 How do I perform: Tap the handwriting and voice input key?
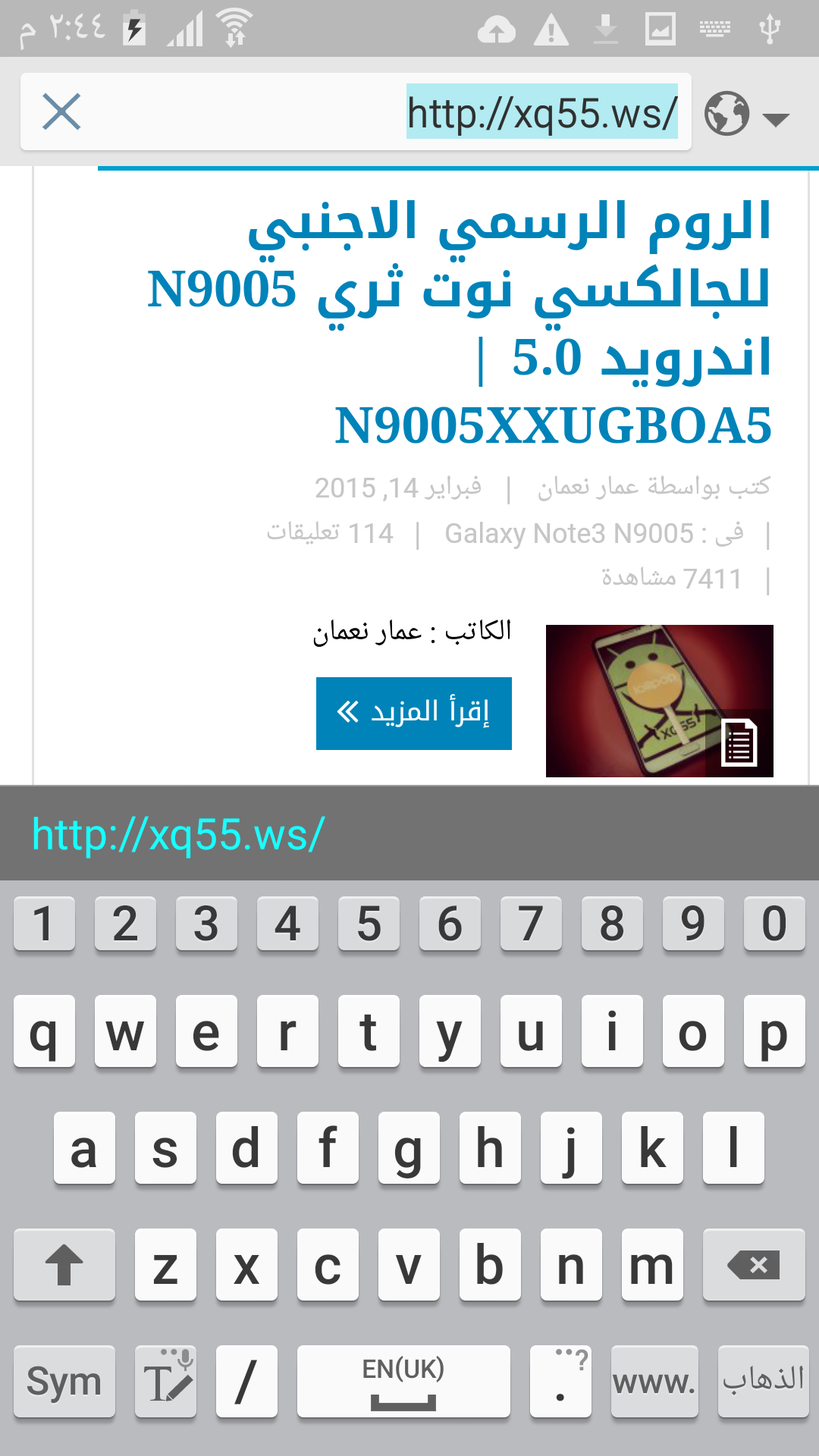(x=165, y=1381)
